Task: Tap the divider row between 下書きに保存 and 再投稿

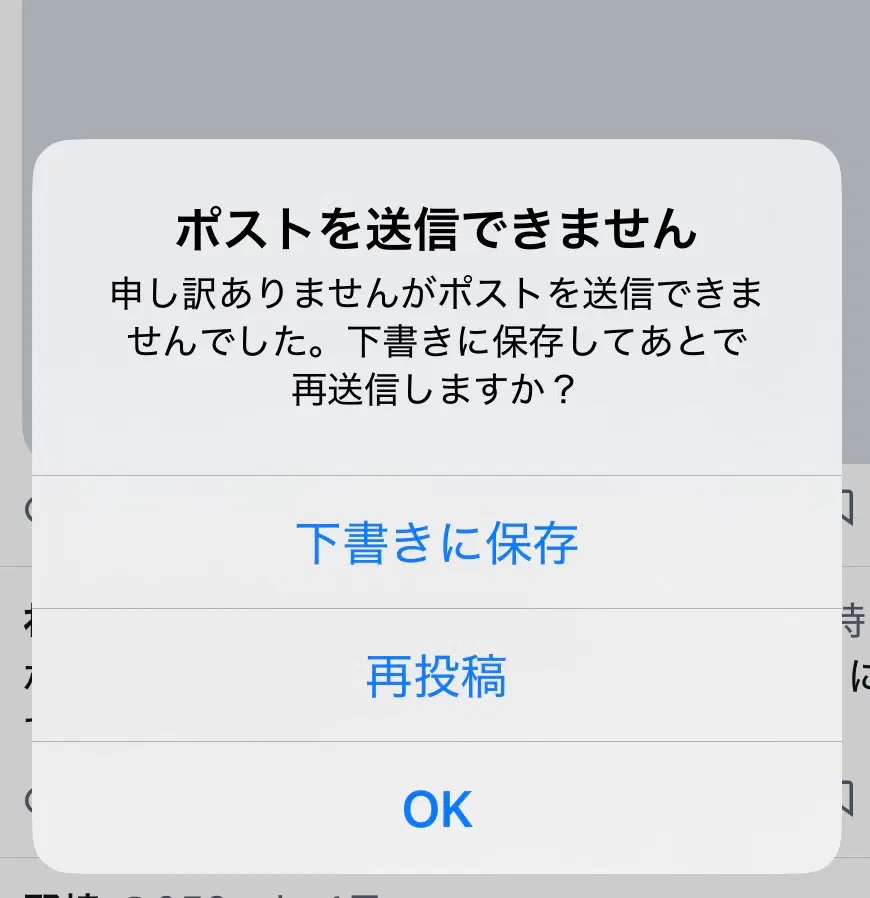Action: [x=435, y=608]
